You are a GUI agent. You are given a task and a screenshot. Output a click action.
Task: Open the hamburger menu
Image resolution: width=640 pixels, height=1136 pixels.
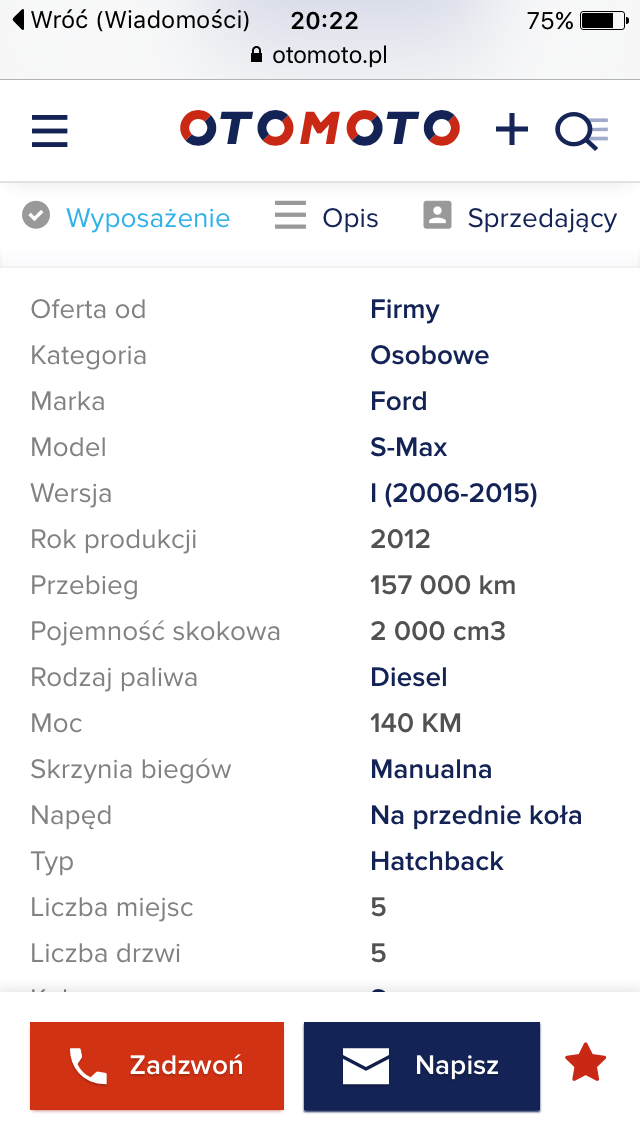(x=49, y=131)
